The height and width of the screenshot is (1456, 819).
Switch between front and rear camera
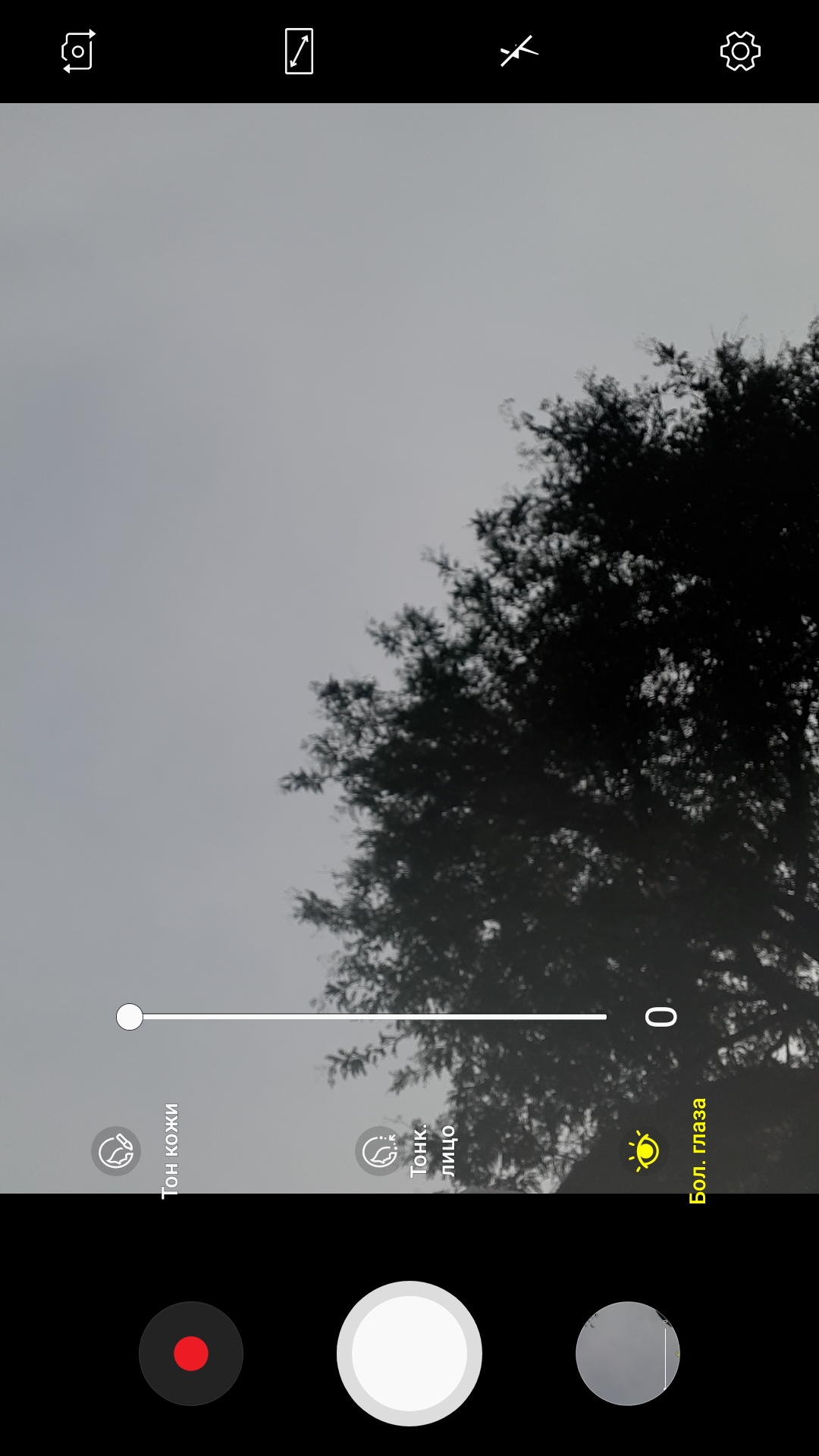(x=77, y=52)
